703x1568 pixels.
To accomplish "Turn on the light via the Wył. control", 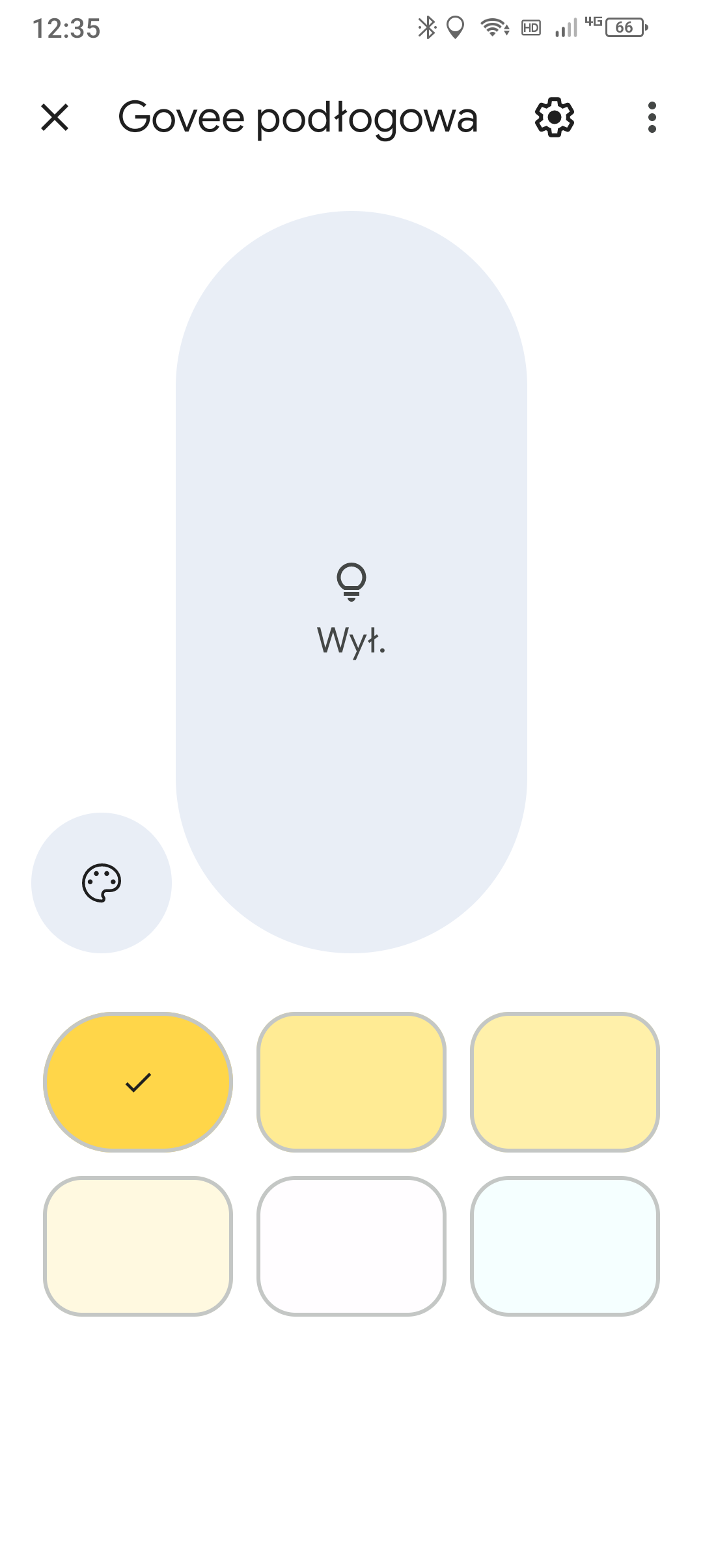I will pyautogui.click(x=351, y=582).
